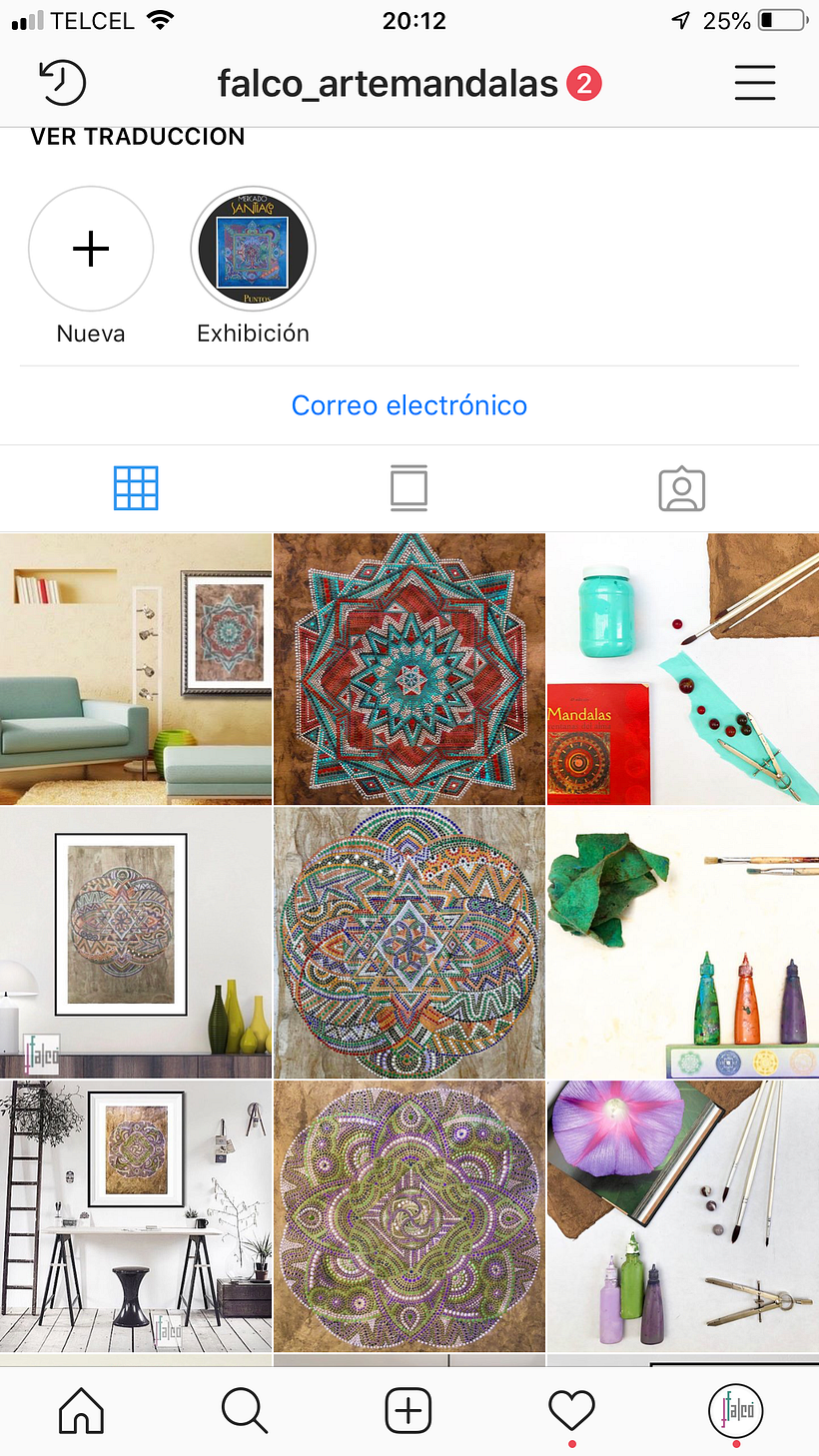Viewport: 819px width, 1456px height.
Task: Open the Exhibición story highlight
Action: (253, 249)
